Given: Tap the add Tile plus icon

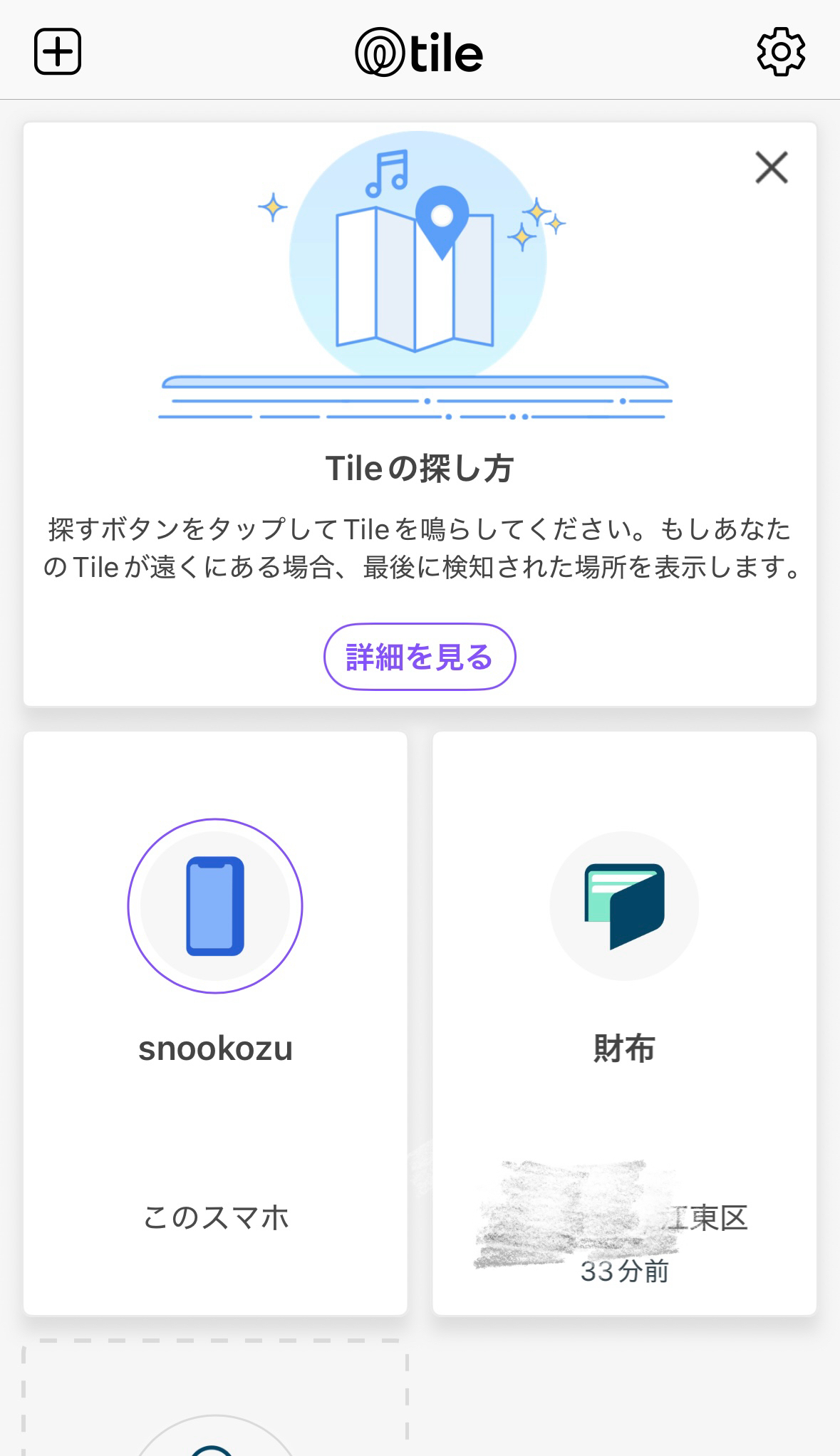Looking at the screenshot, I should tap(58, 52).
